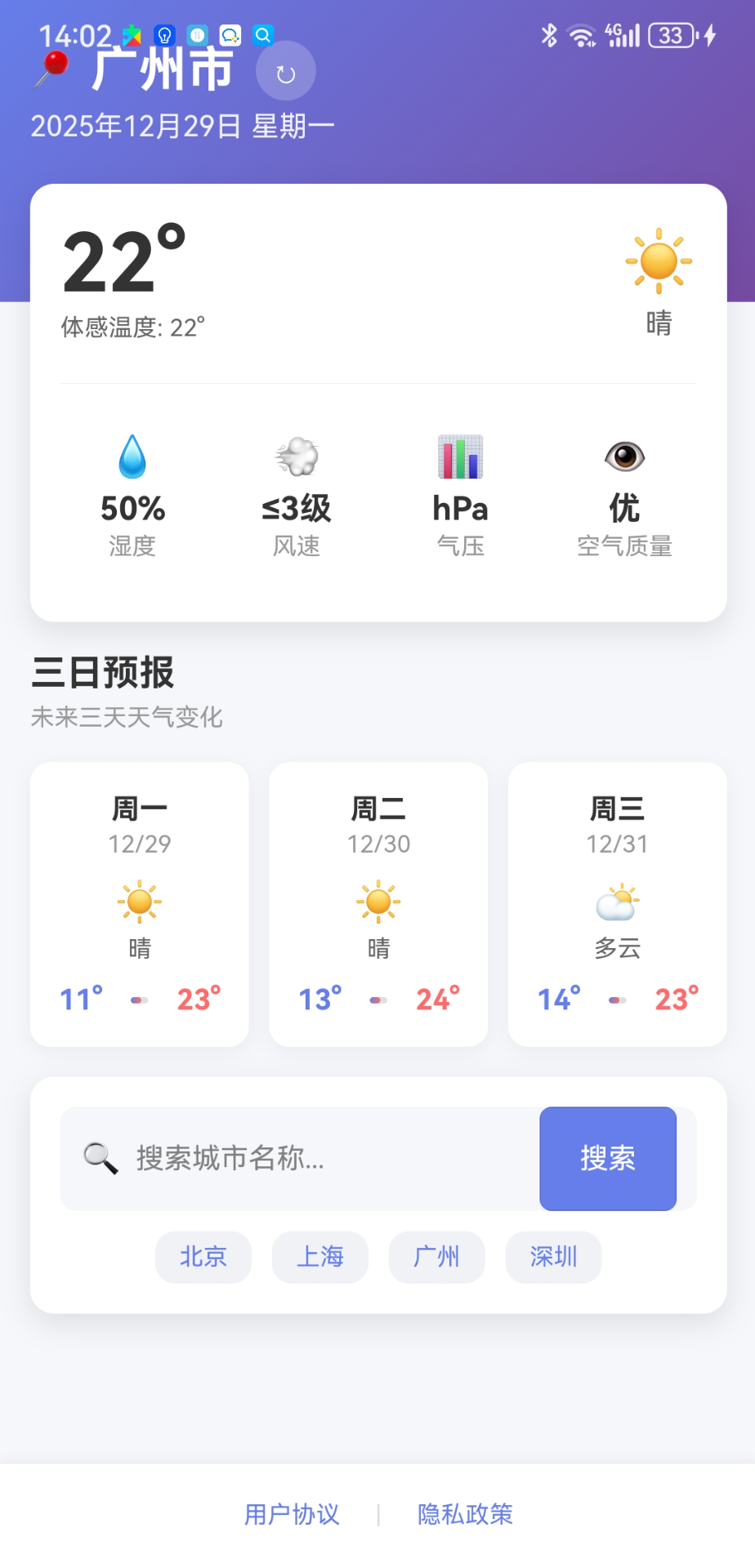Tap the air pressure chart icon
The image size is (755, 1568).
point(459,457)
